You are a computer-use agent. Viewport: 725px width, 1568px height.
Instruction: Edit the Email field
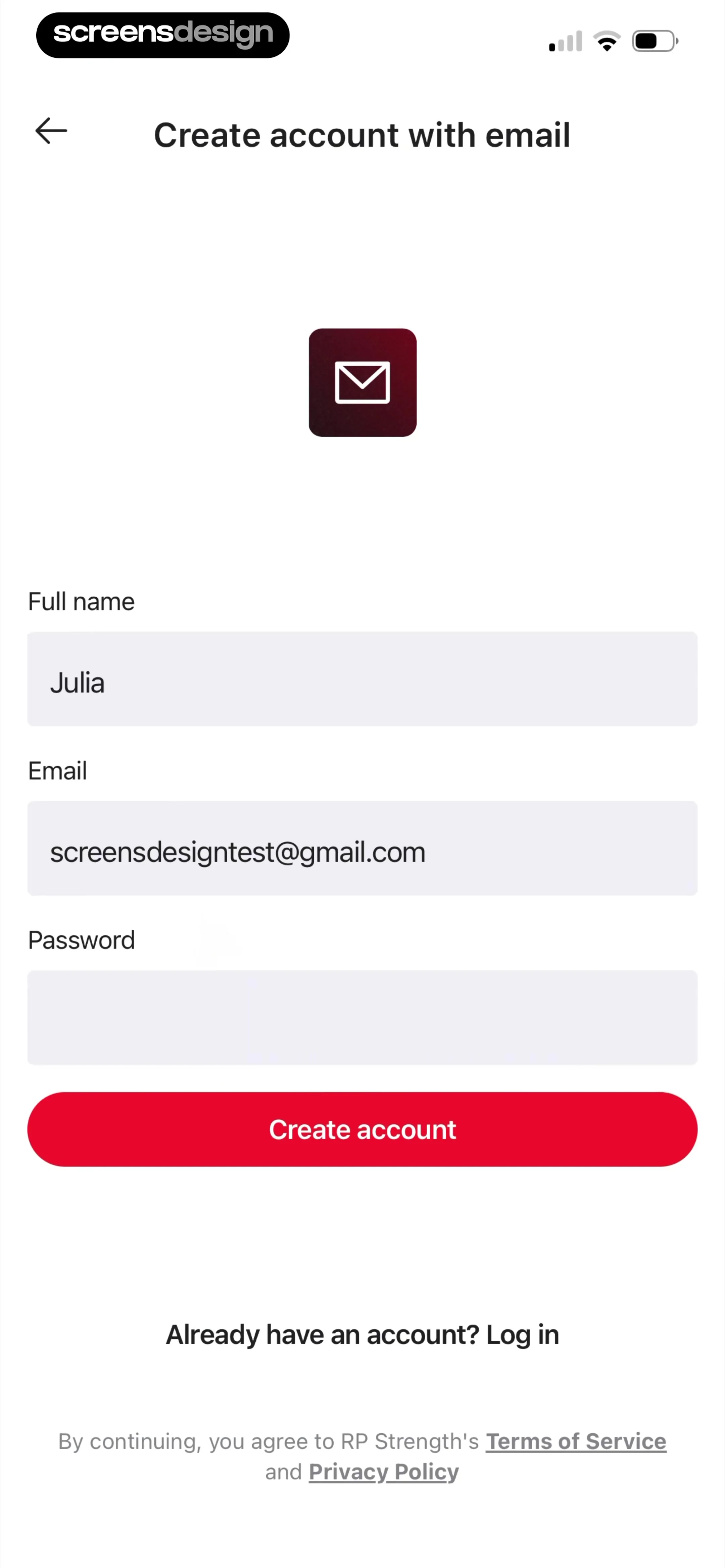click(362, 848)
